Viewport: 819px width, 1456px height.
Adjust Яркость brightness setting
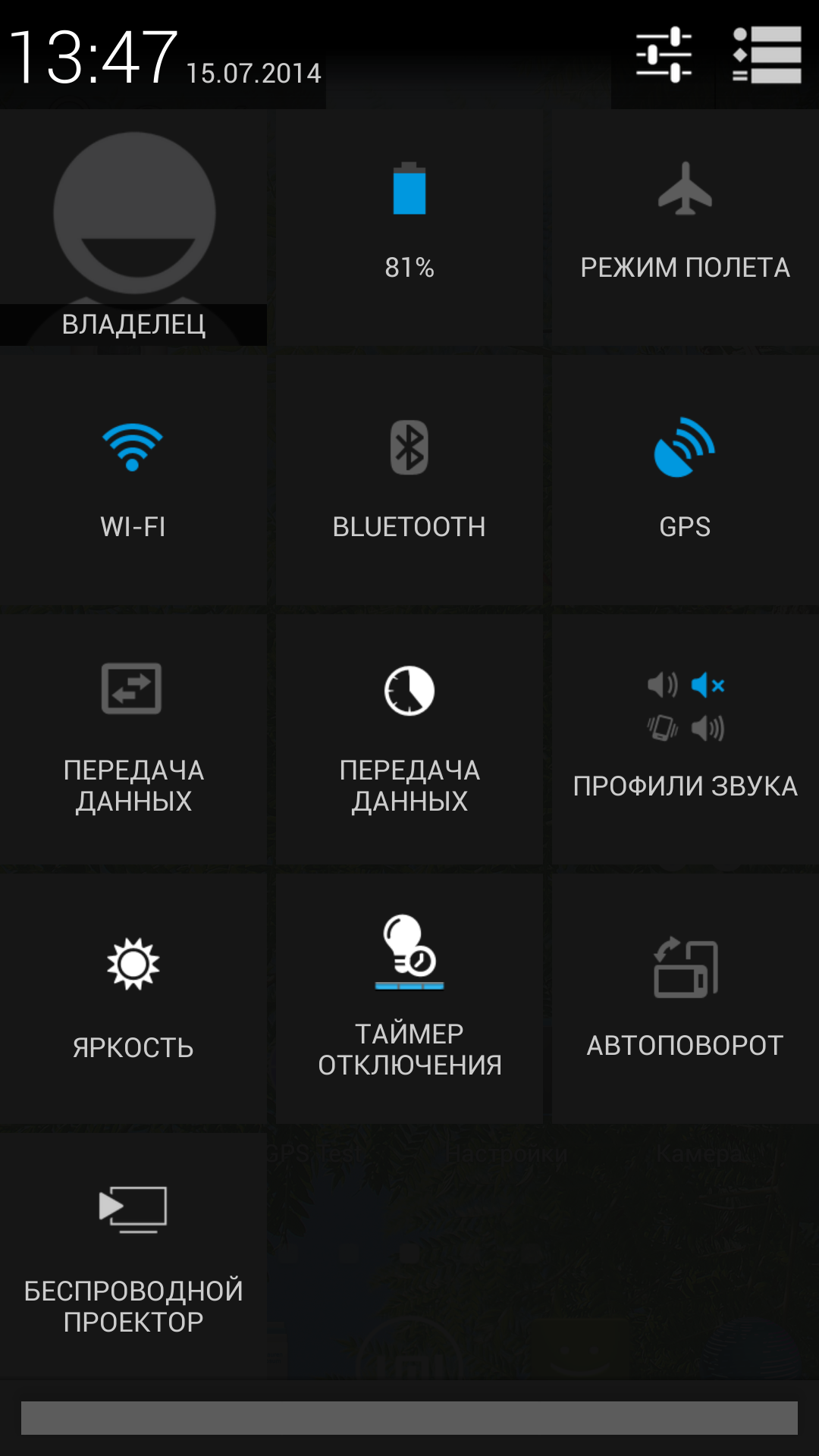coord(133,996)
